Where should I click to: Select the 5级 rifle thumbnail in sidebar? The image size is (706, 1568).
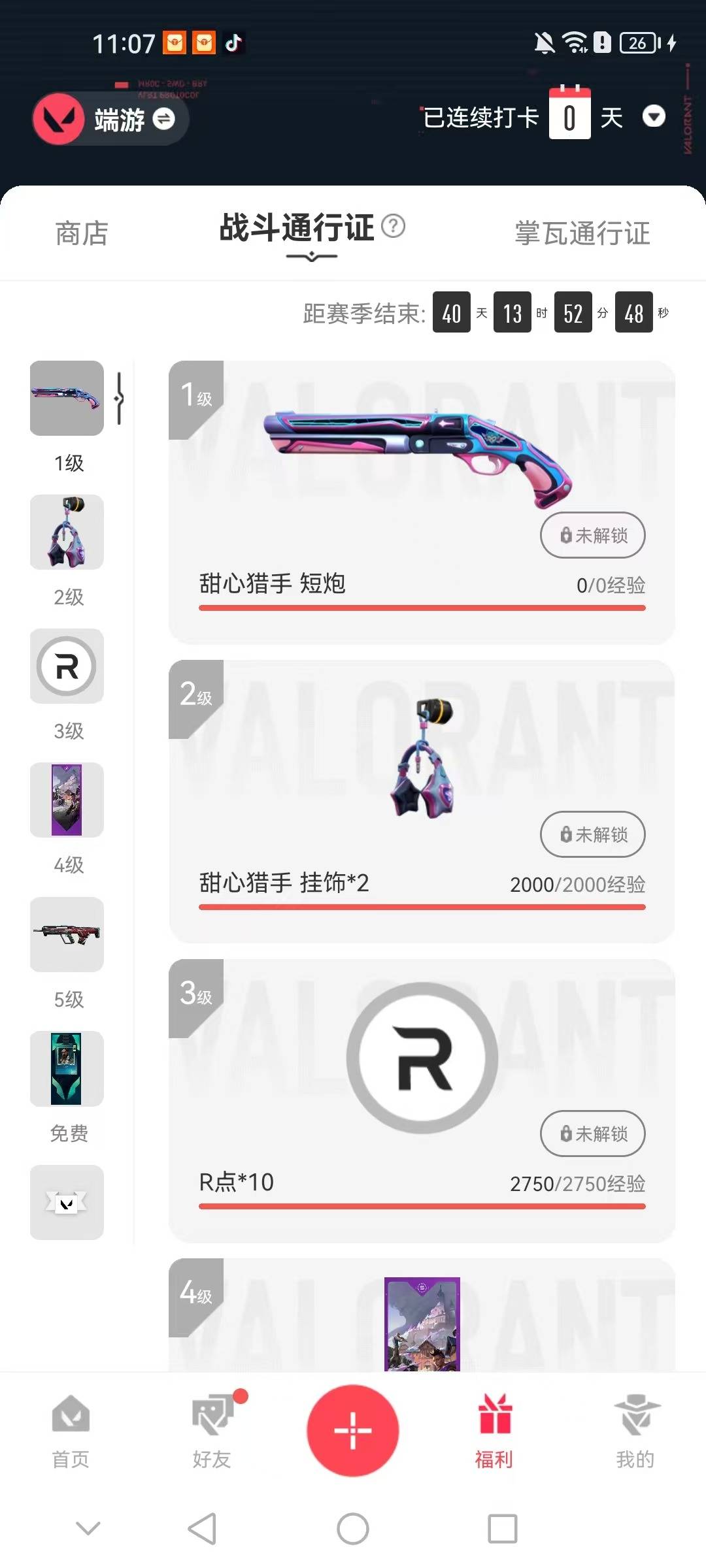tap(66, 934)
